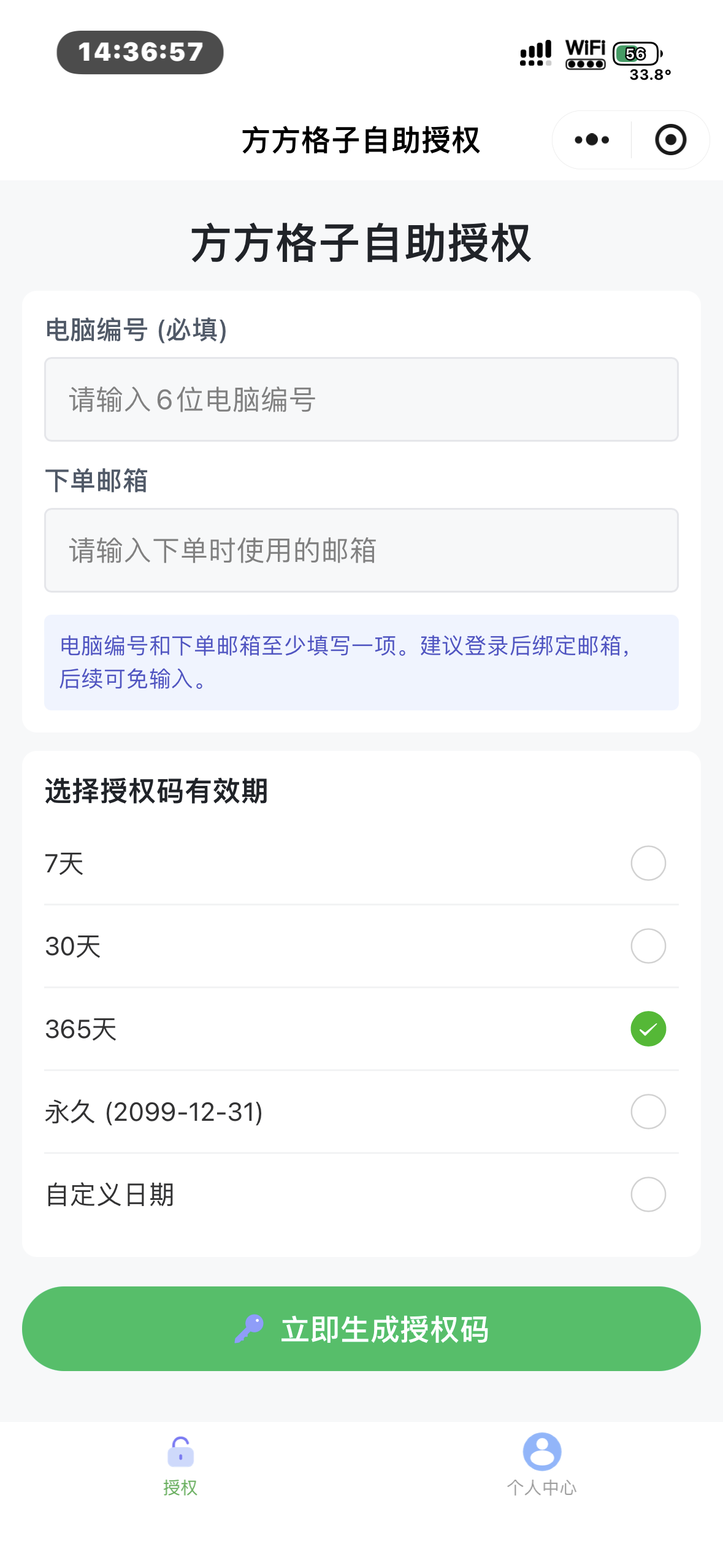Select the 365天 validity option
Screen dimensions: 723x1568
[361, 1029]
